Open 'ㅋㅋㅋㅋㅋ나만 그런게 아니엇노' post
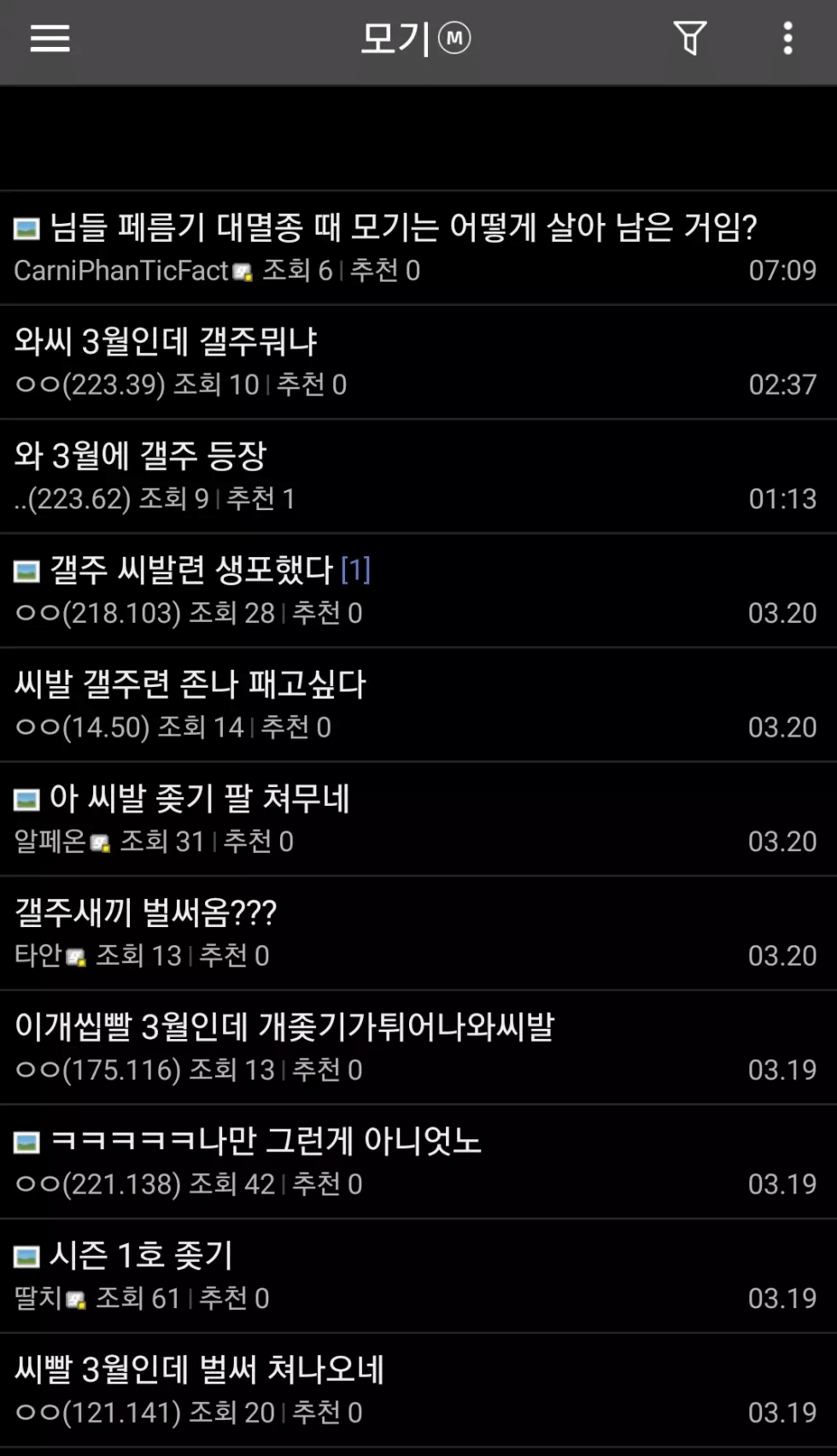 [x=265, y=1142]
